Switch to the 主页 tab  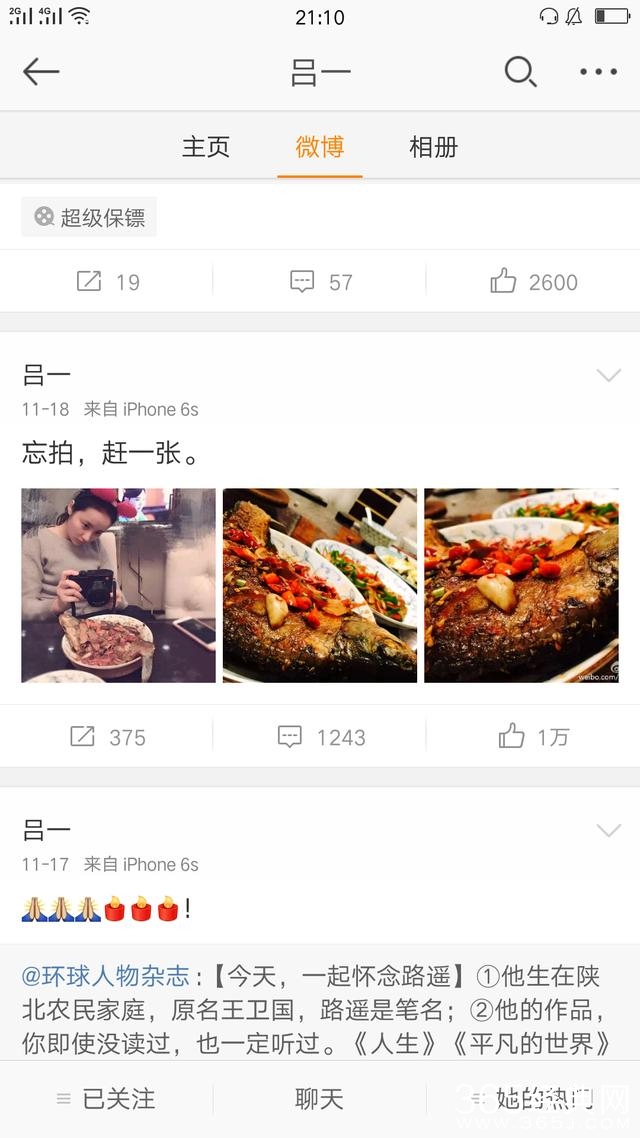tap(206, 147)
